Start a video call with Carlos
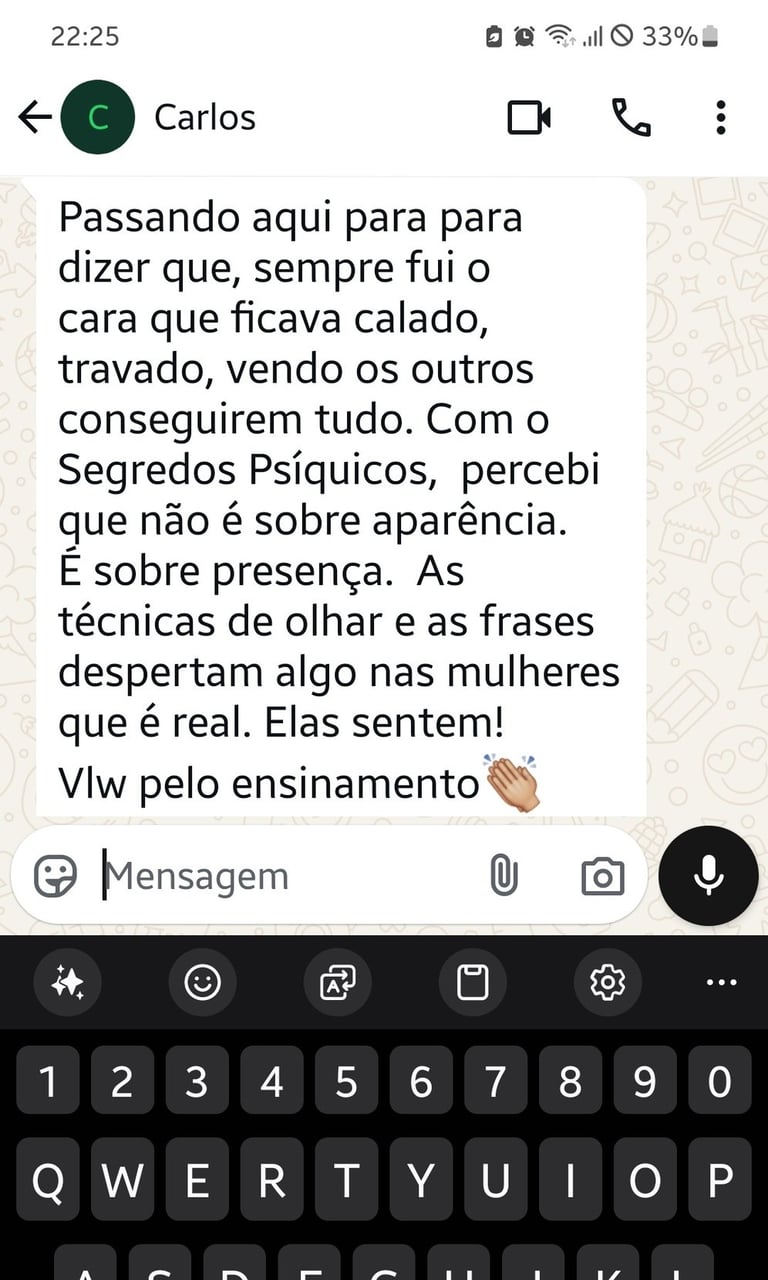 [529, 118]
